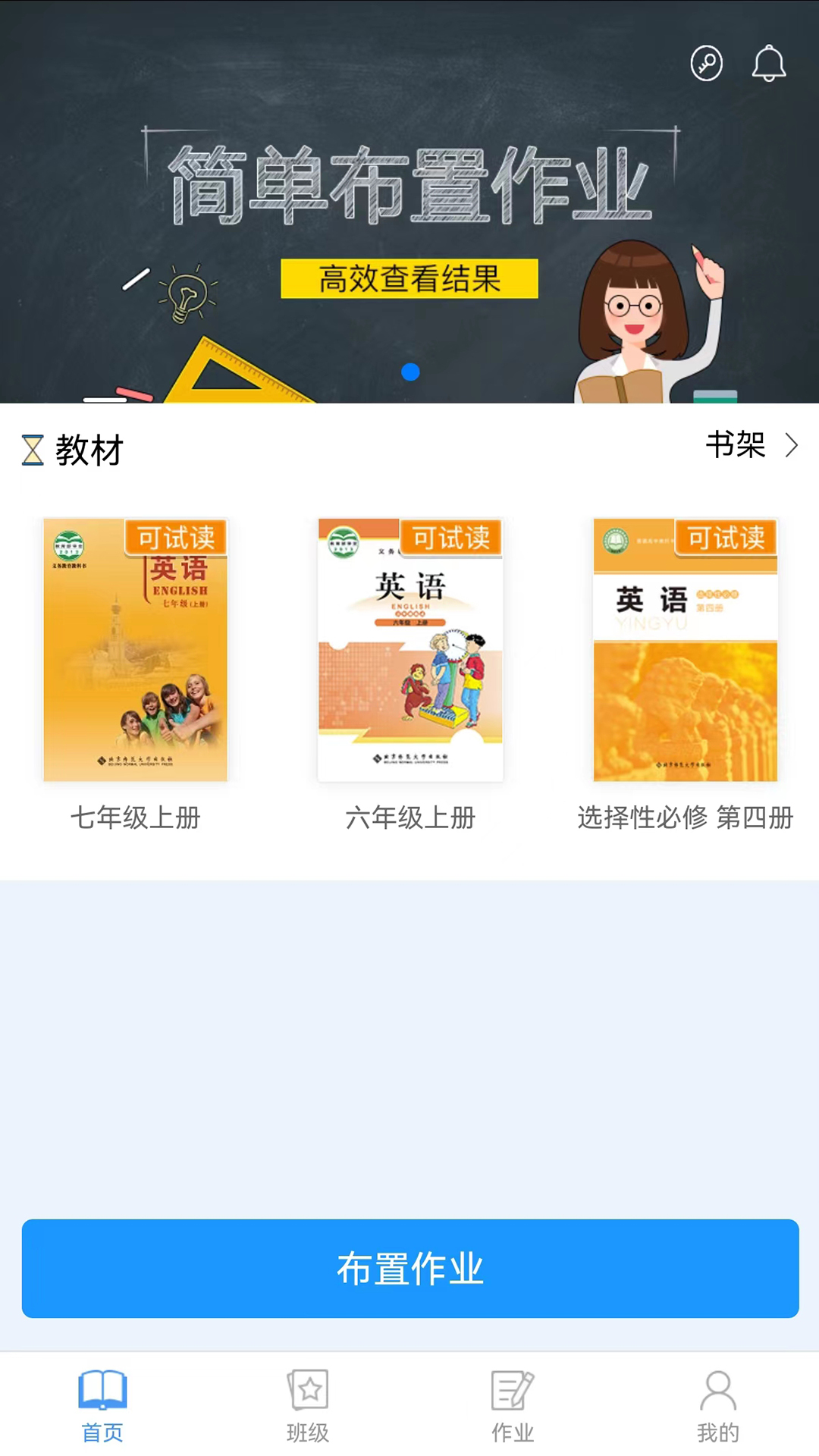This screenshot has width=819, height=1456.
Task: Go to the 班级 tab
Action: click(x=307, y=1405)
